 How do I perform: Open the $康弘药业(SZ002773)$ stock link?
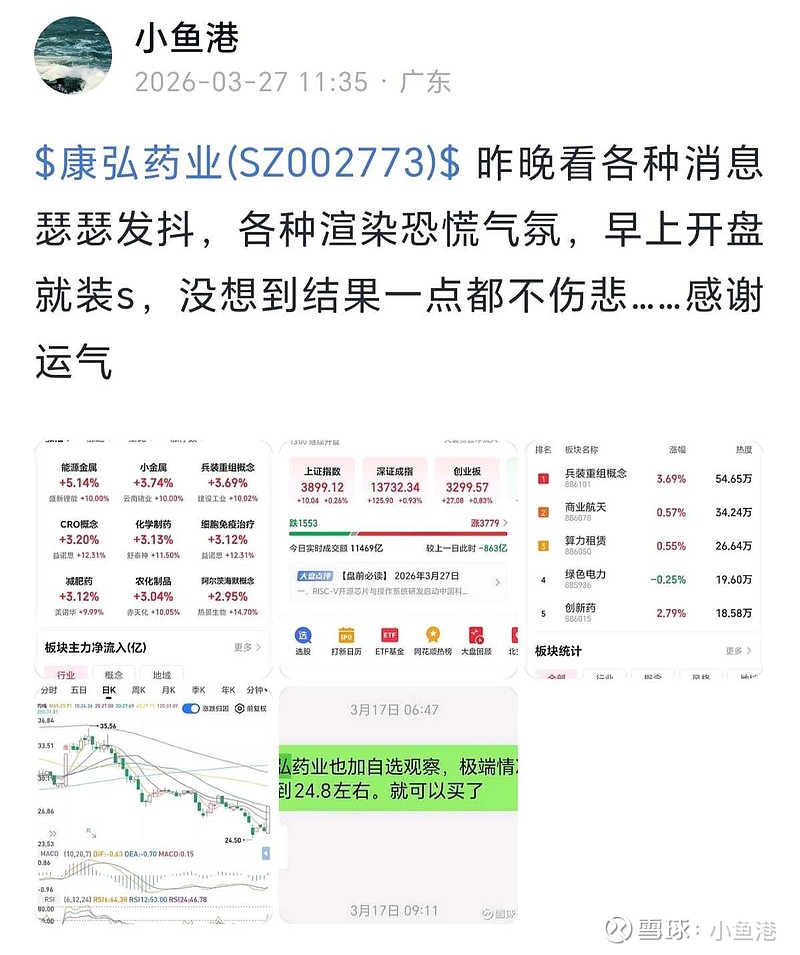[248, 163]
